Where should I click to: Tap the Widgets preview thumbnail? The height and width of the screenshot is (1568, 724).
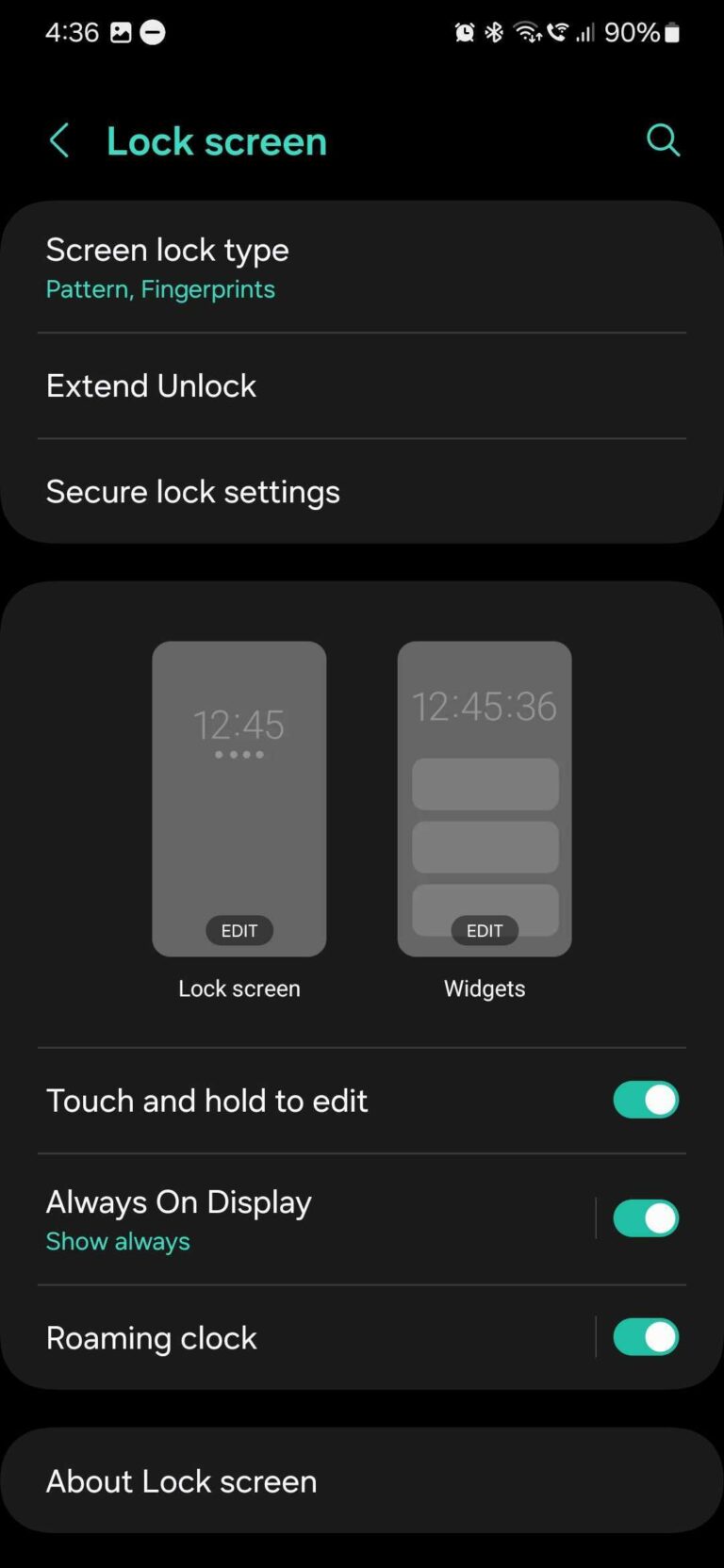click(x=484, y=796)
